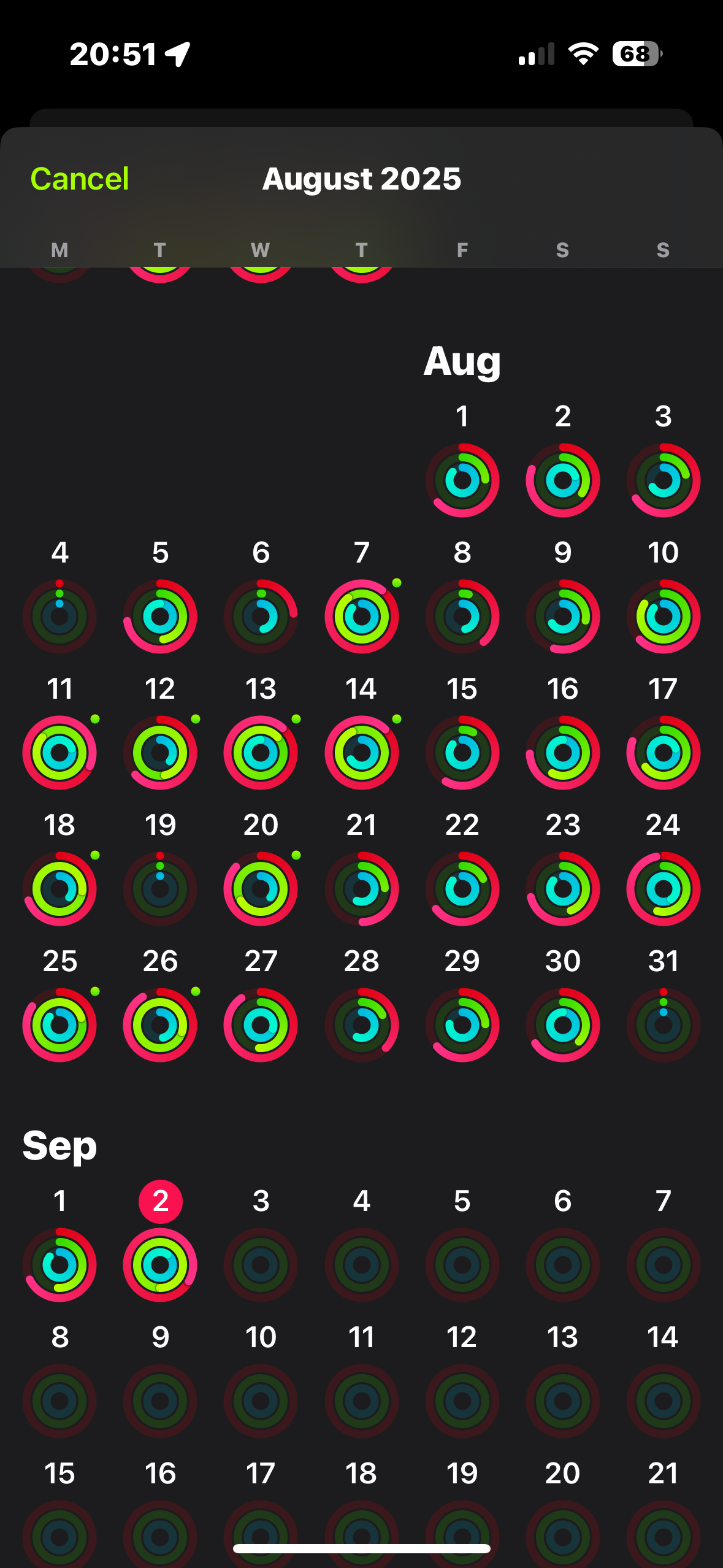The height and width of the screenshot is (1568, 723).
Task: View August 11 activity summary
Action: 59,752
